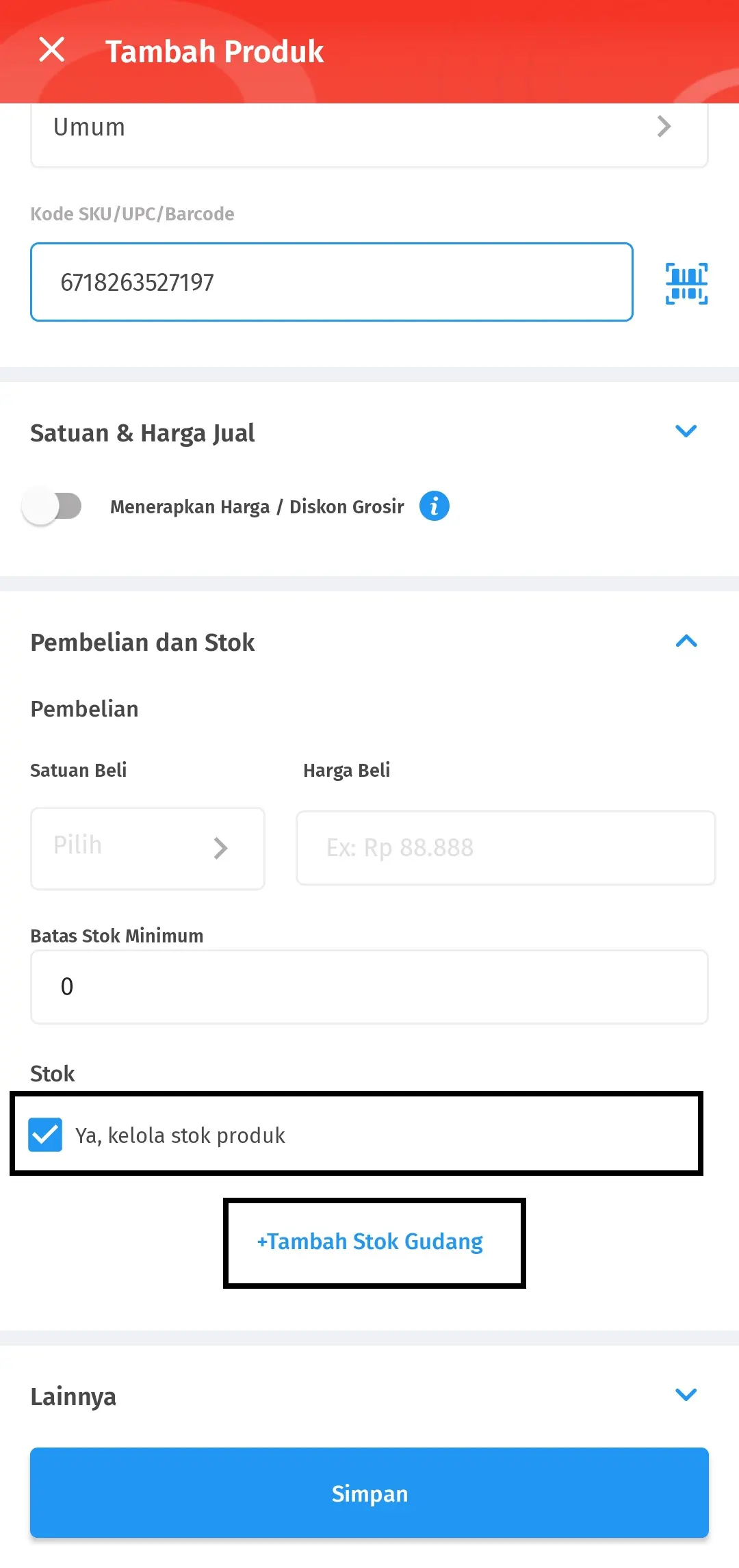739x1568 pixels.
Task: Tap the Lainnya section header
Action: 73,1396
